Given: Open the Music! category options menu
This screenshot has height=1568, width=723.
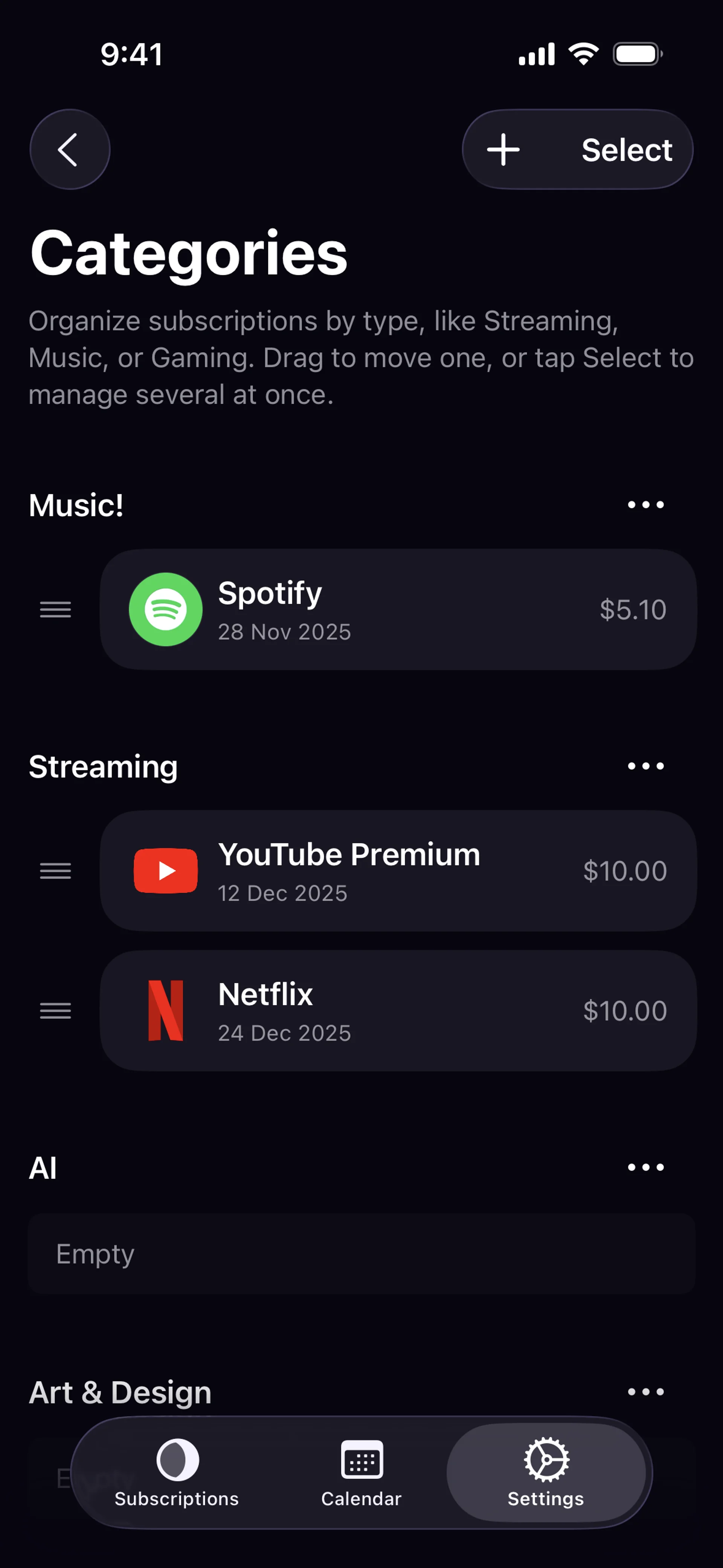Looking at the screenshot, I should point(645,504).
